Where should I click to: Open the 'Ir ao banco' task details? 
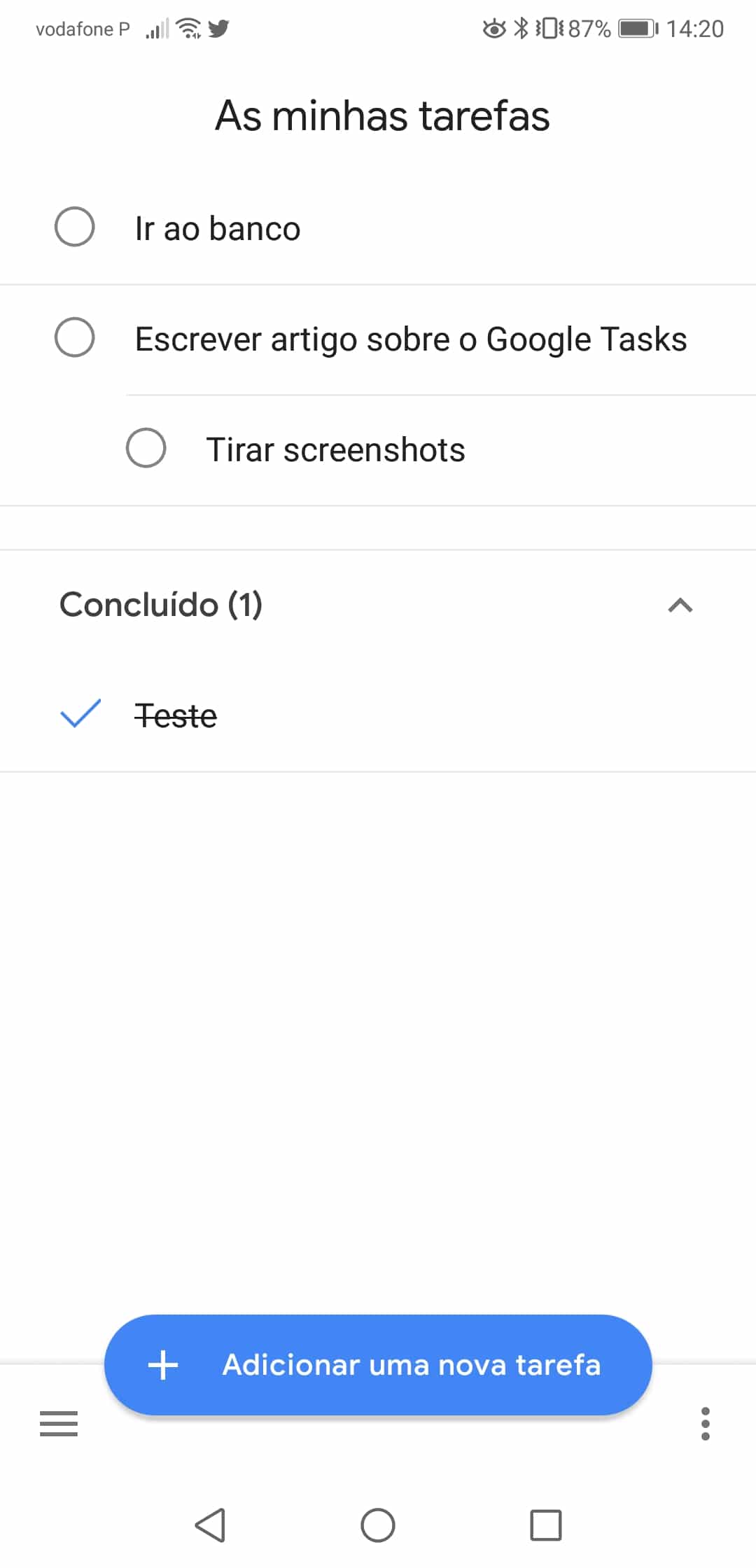point(218,228)
